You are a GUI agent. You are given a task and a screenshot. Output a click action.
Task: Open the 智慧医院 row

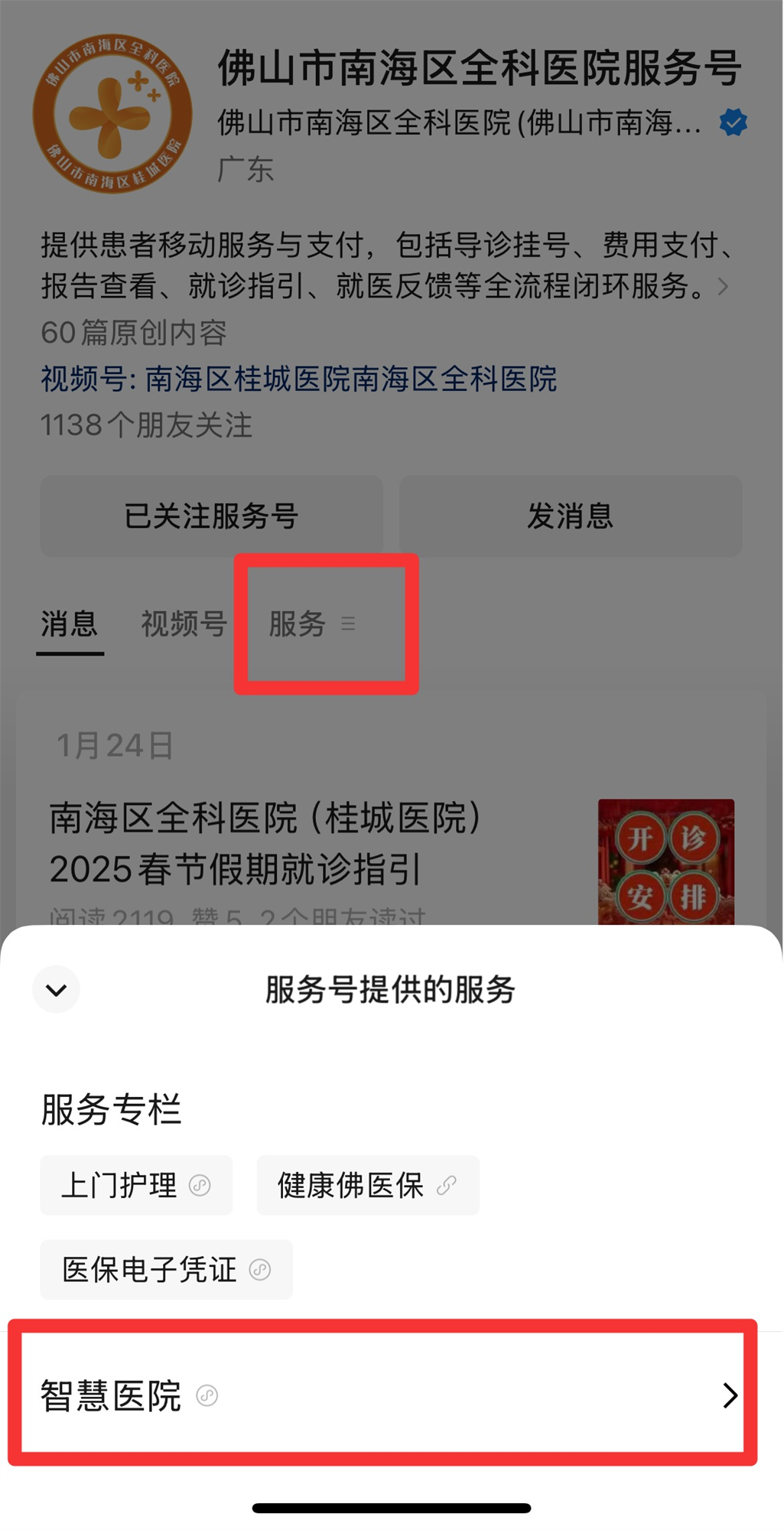click(x=382, y=1396)
